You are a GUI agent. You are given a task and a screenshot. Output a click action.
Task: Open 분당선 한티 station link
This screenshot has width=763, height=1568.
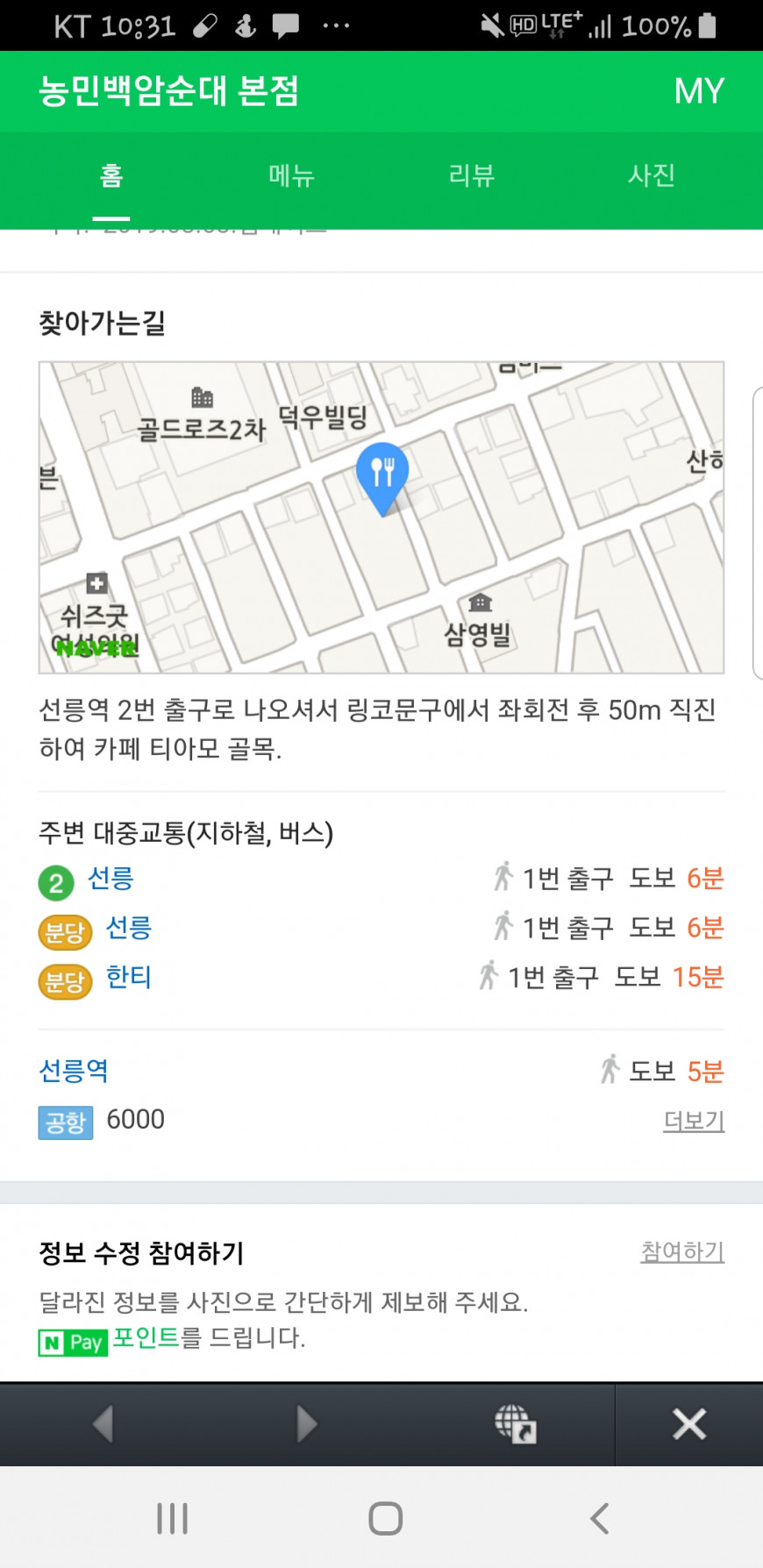129,977
